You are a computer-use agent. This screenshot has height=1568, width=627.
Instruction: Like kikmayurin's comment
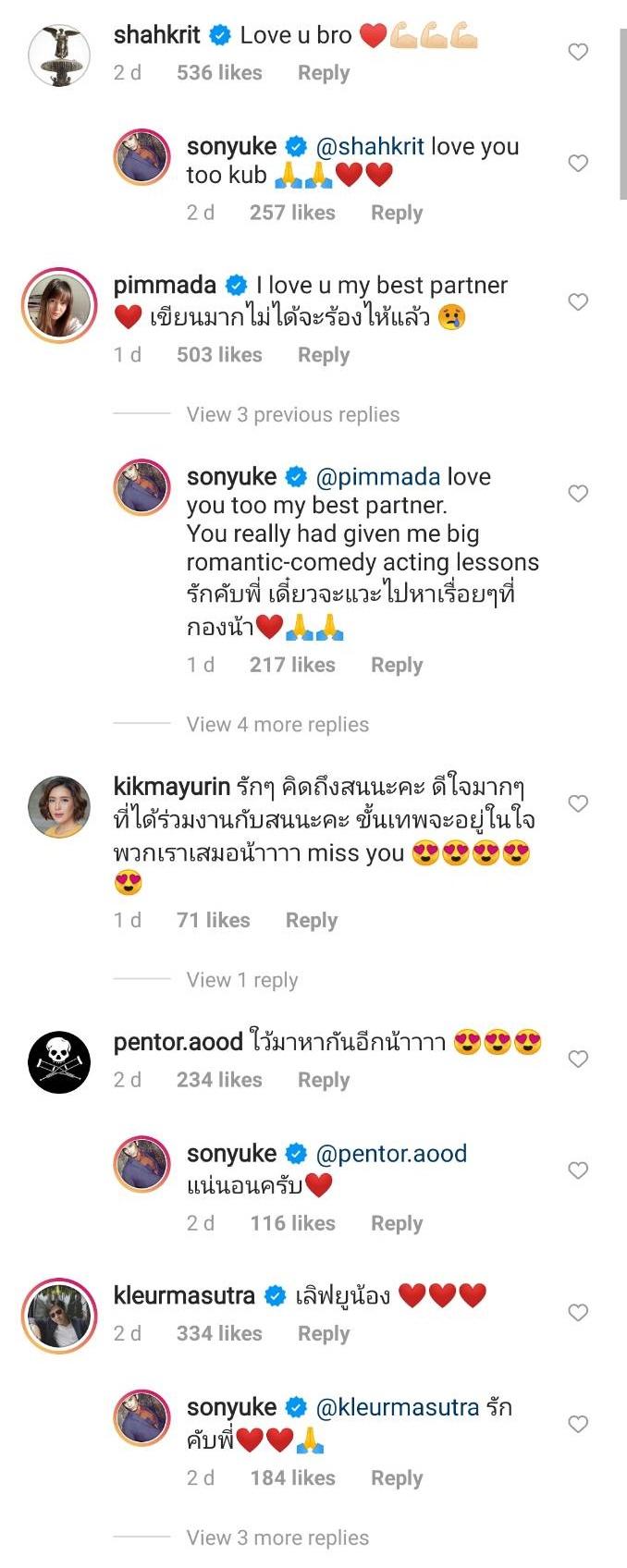point(578,804)
